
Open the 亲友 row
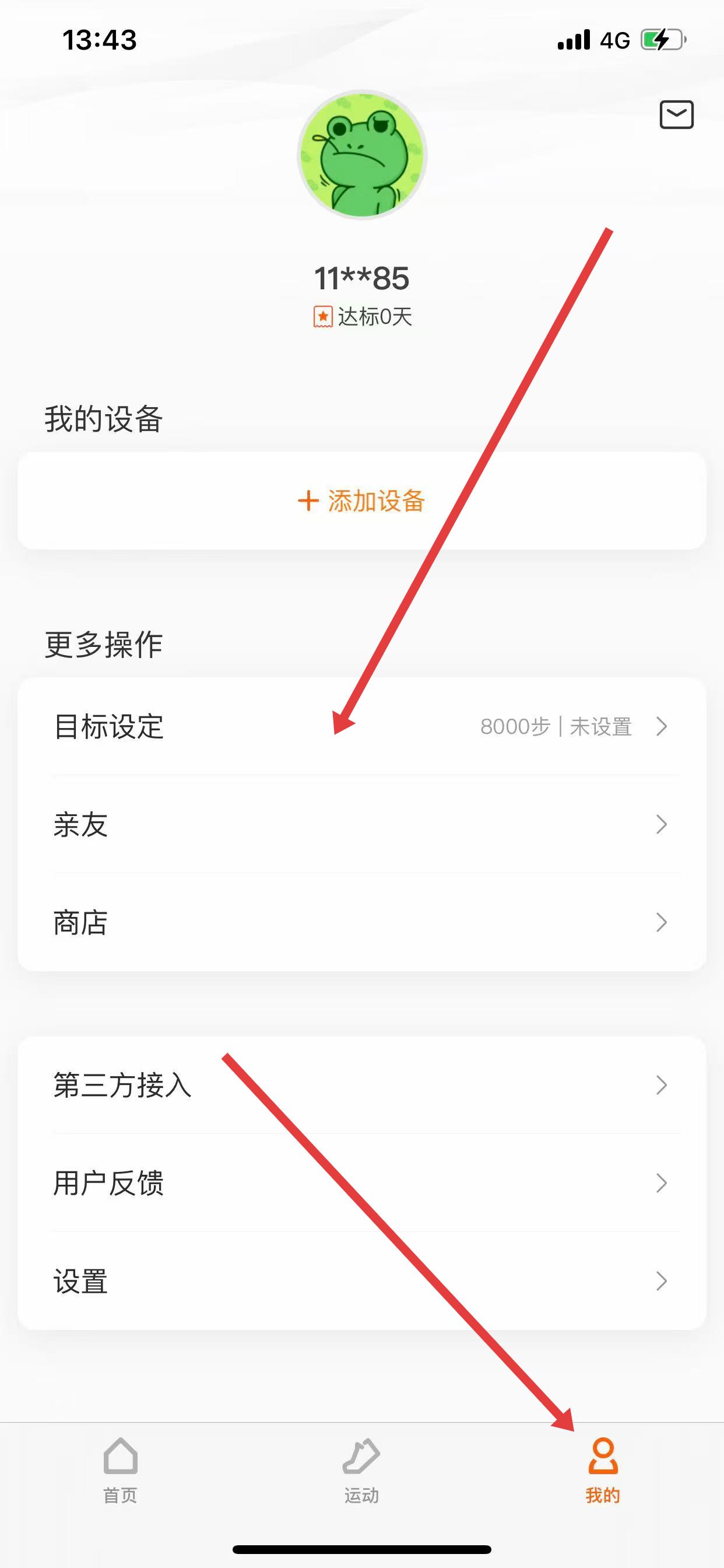tap(361, 824)
